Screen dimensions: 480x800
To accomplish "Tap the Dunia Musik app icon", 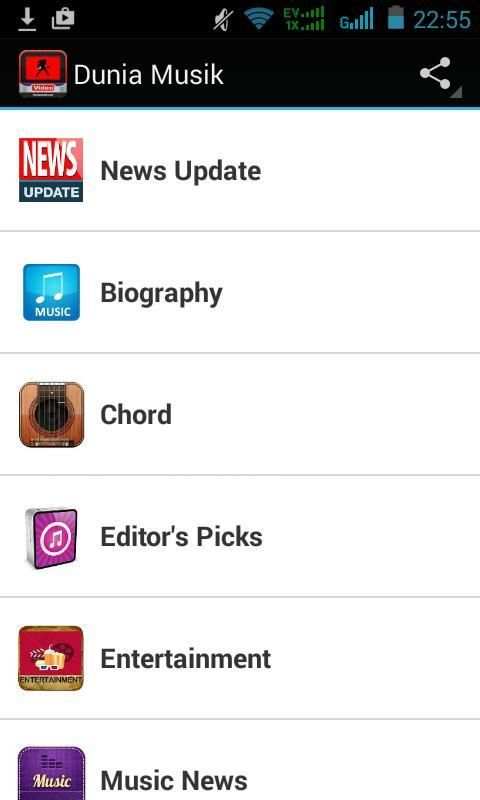I will click(x=43, y=74).
